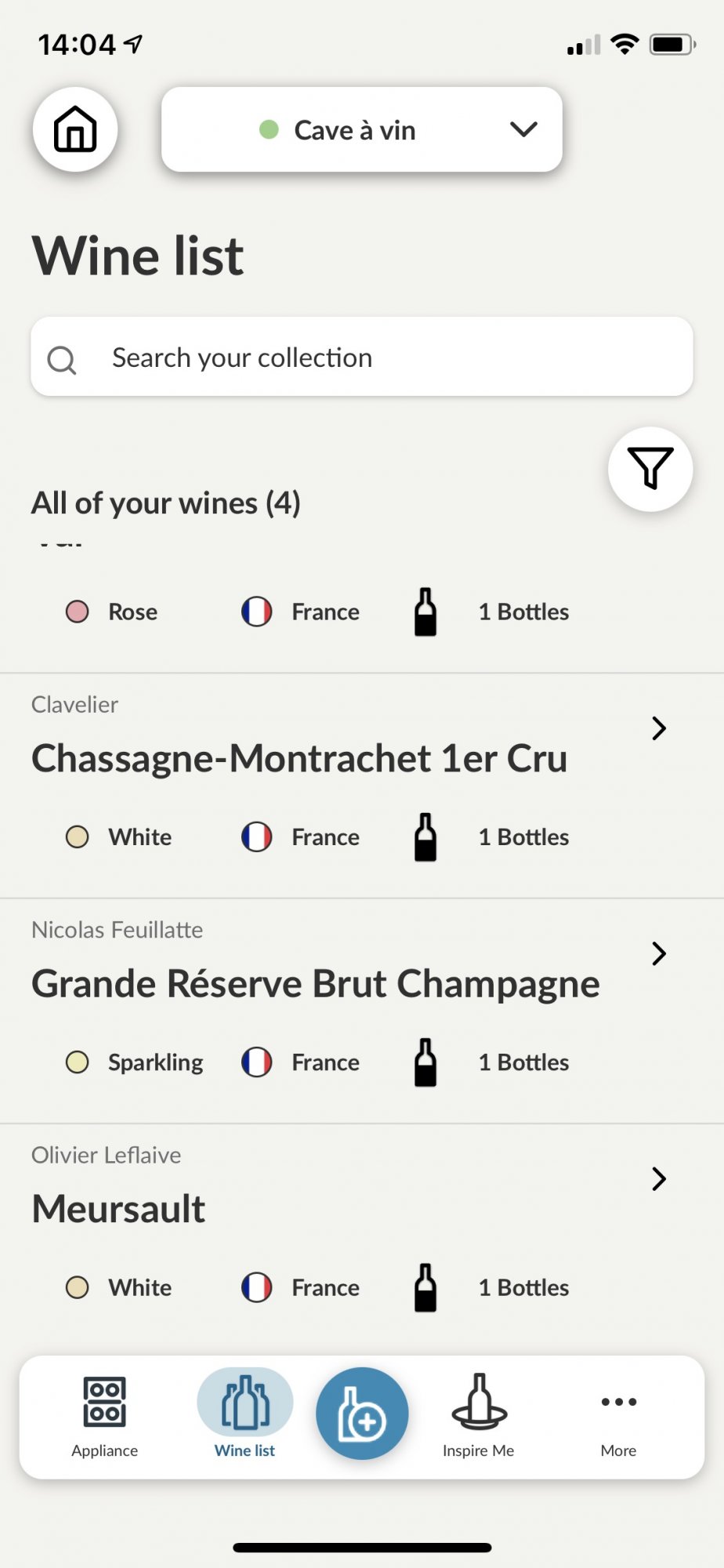724x1568 pixels.
Task: Go to the home screen icon
Action: tap(75, 129)
